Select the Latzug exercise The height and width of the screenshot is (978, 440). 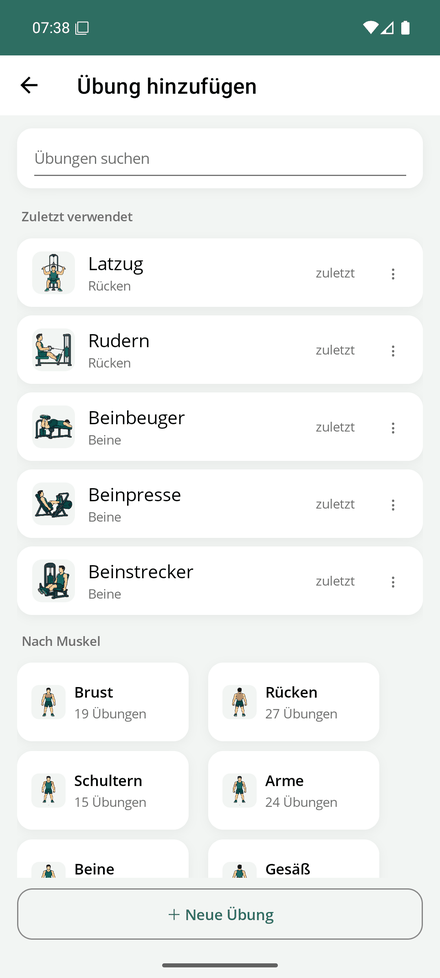click(220, 273)
